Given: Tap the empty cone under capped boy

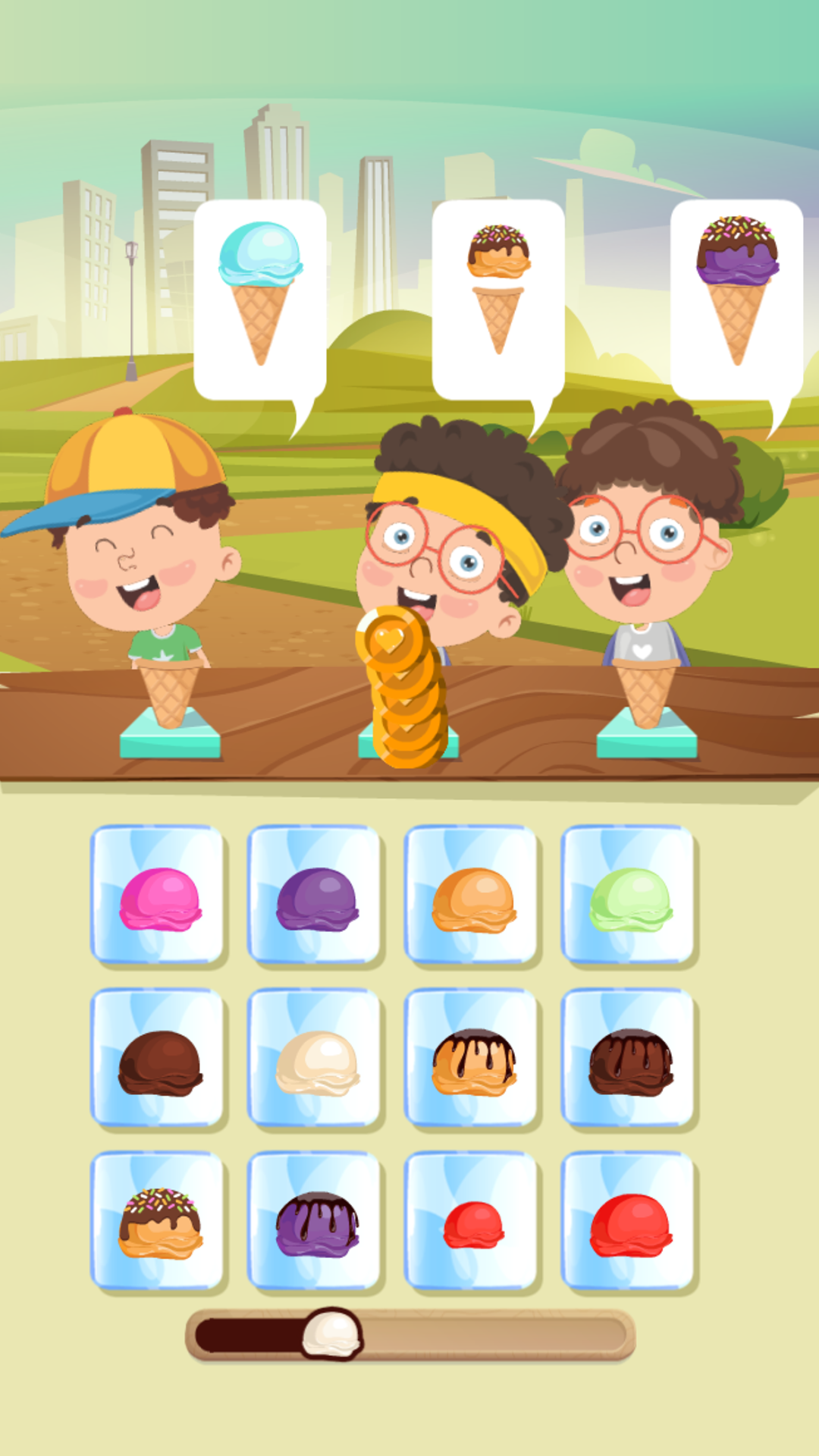Looking at the screenshot, I should (x=169, y=692).
